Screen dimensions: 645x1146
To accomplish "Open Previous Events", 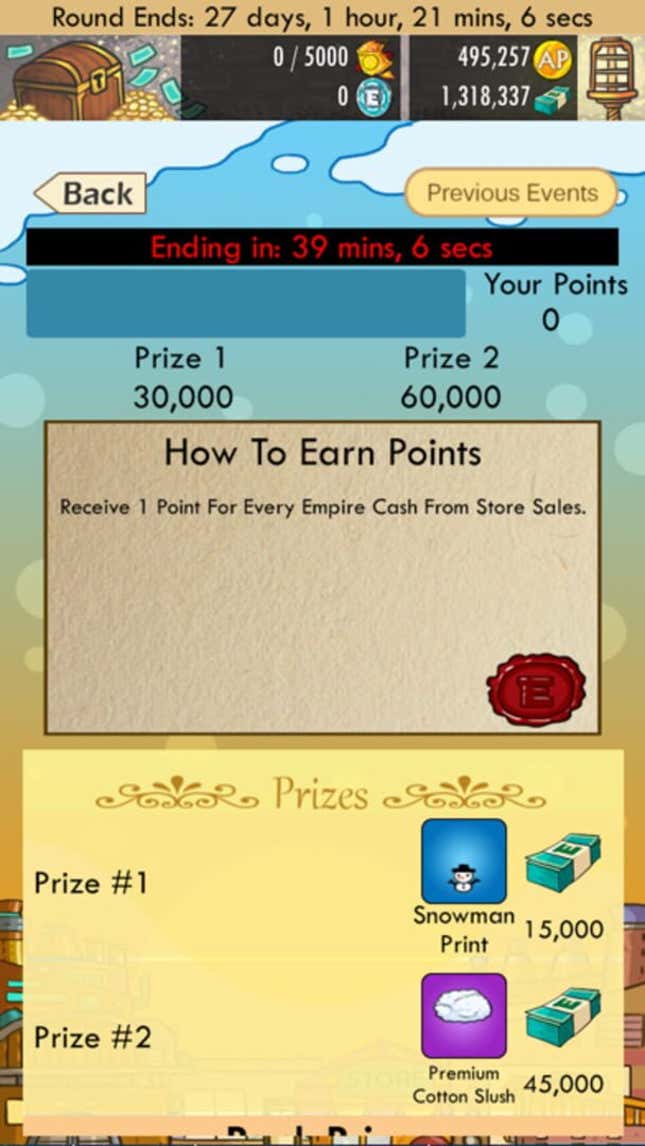I will pos(510,193).
